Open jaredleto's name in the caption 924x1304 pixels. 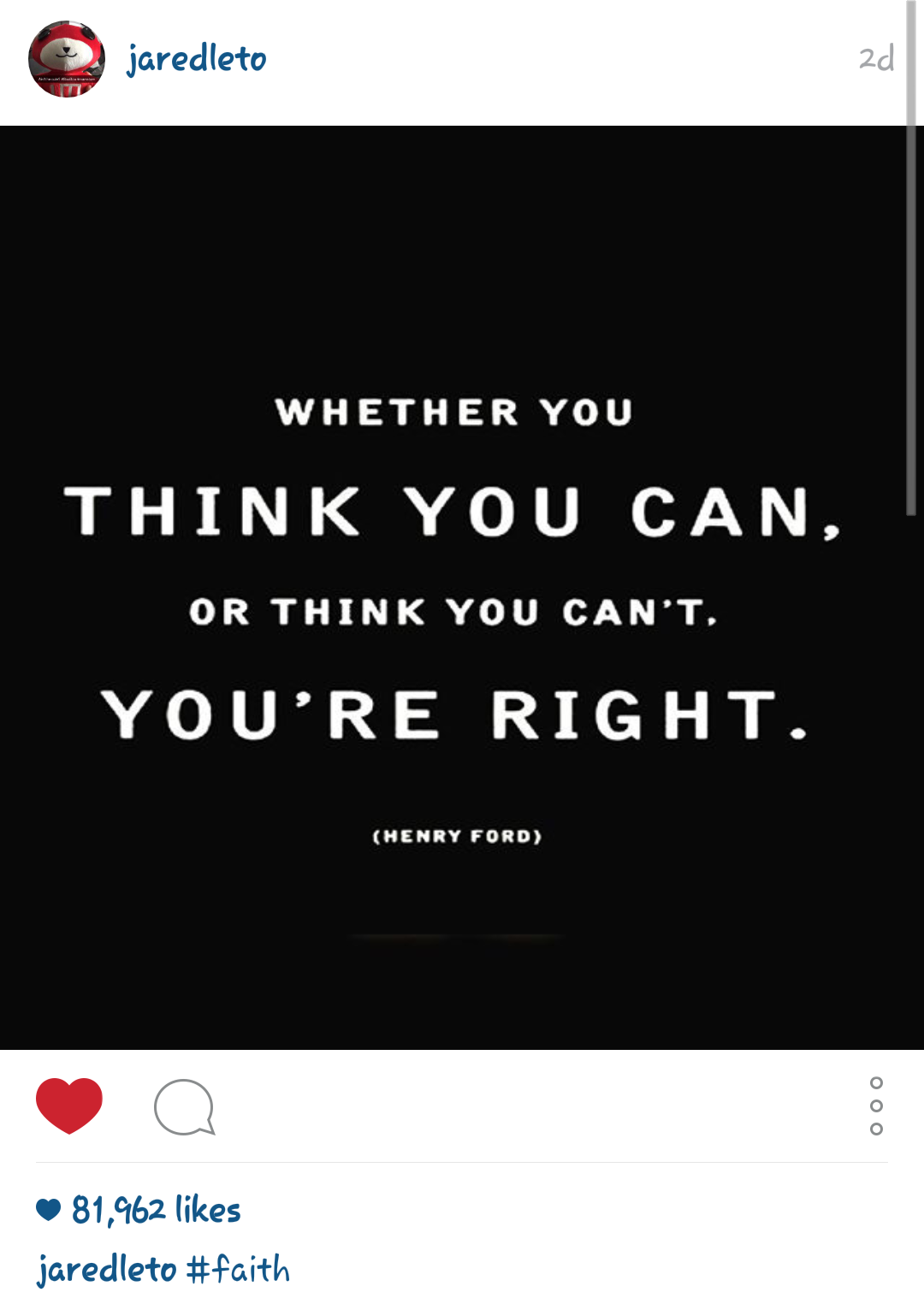click(x=107, y=1268)
